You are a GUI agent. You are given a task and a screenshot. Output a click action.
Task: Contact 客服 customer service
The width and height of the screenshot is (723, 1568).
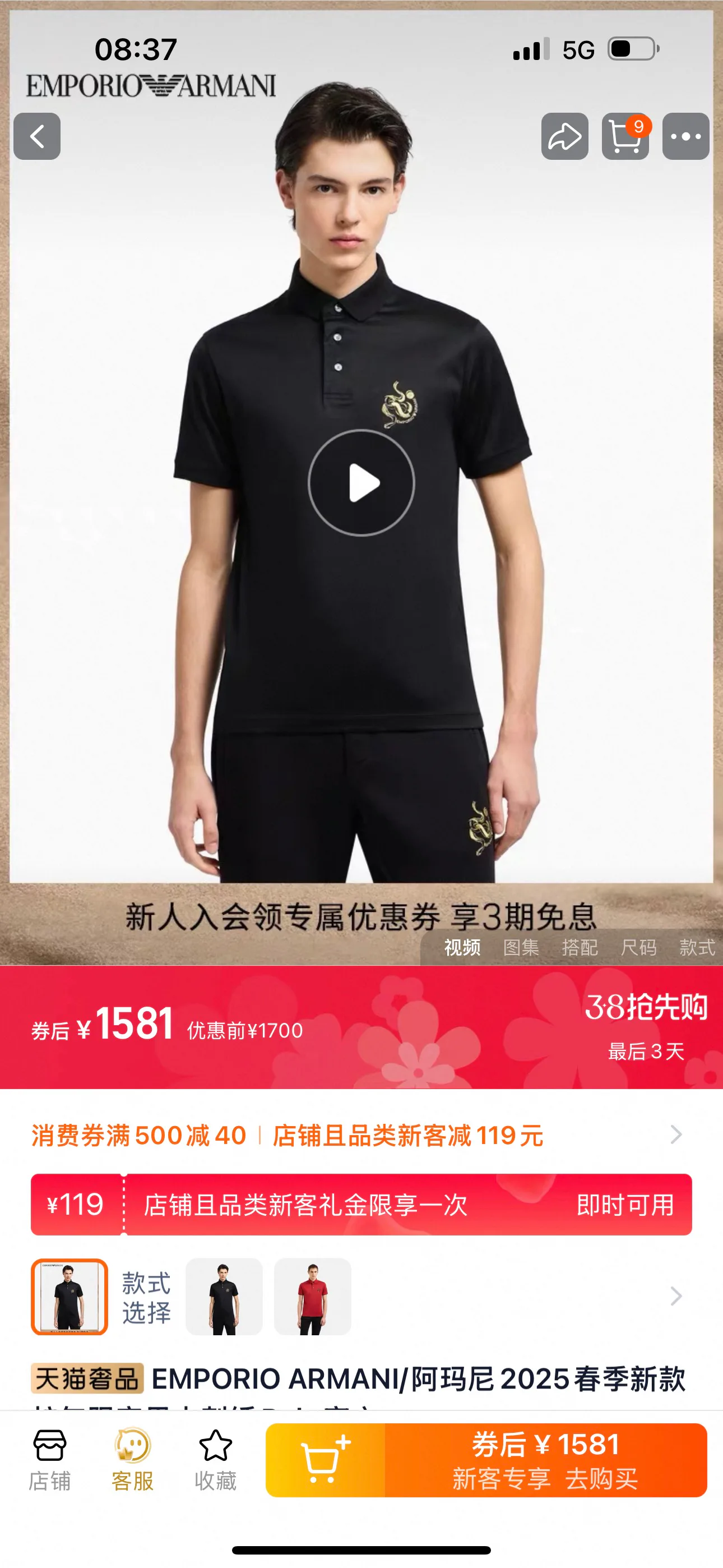click(x=133, y=1460)
